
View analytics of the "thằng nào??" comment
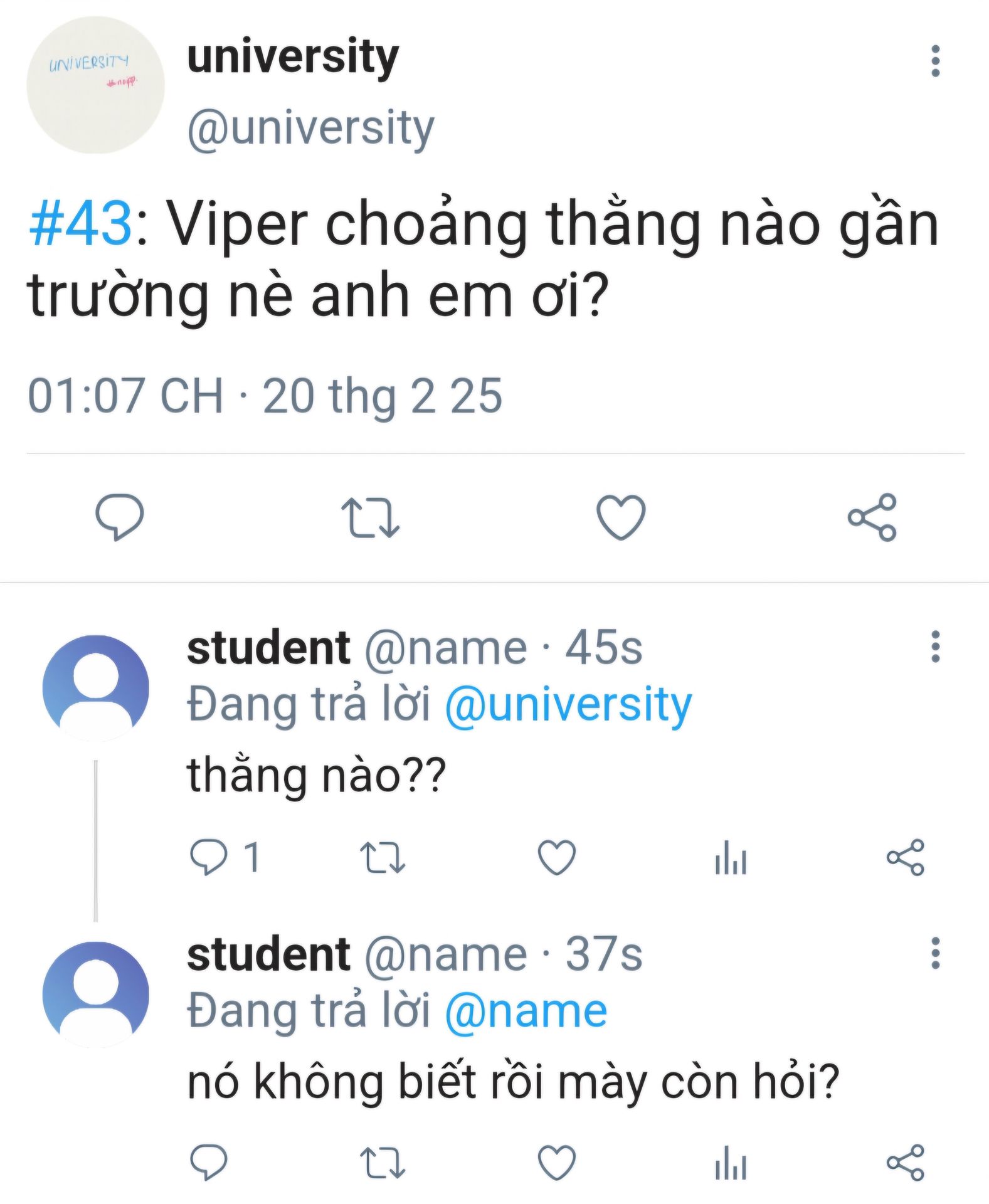[731, 858]
